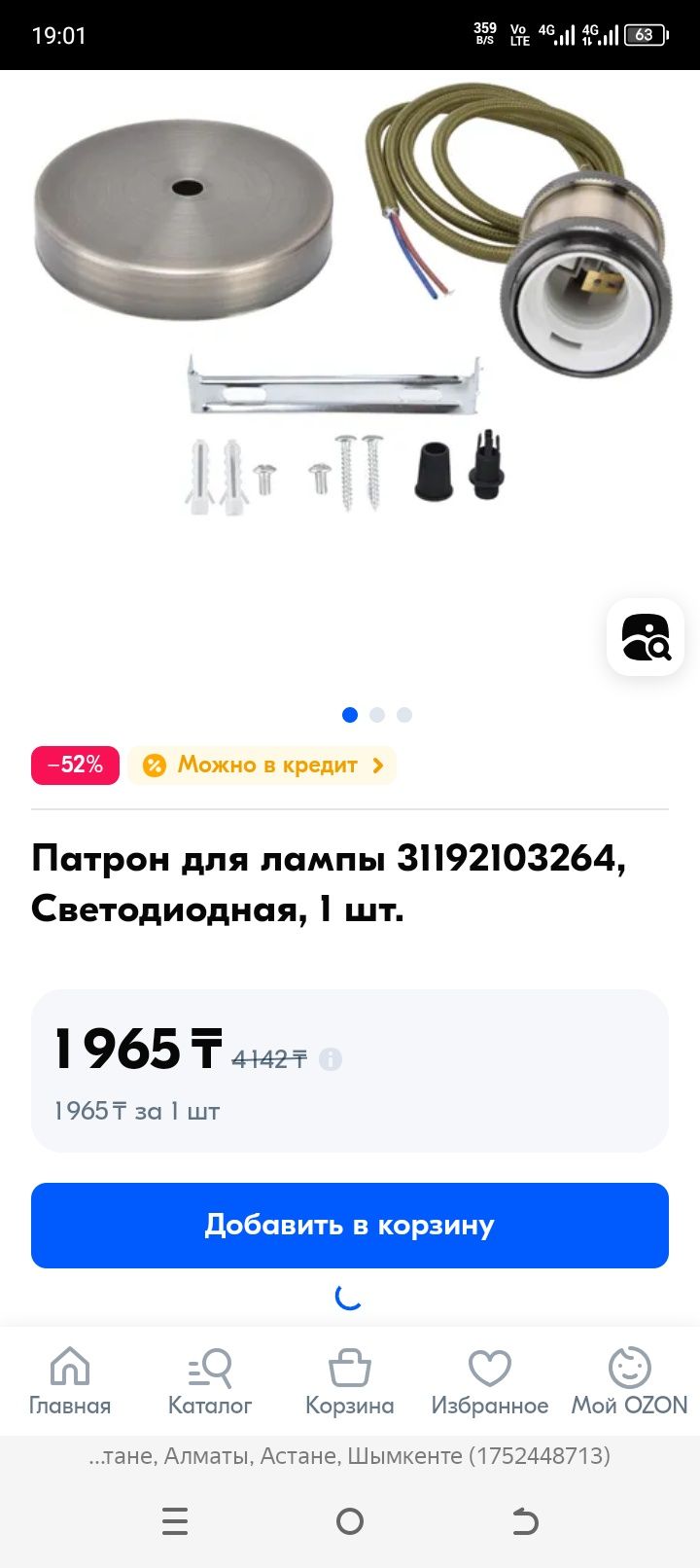Open the Можно в кредит credit chip
This screenshot has width=700, height=1568.
[262, 766]
